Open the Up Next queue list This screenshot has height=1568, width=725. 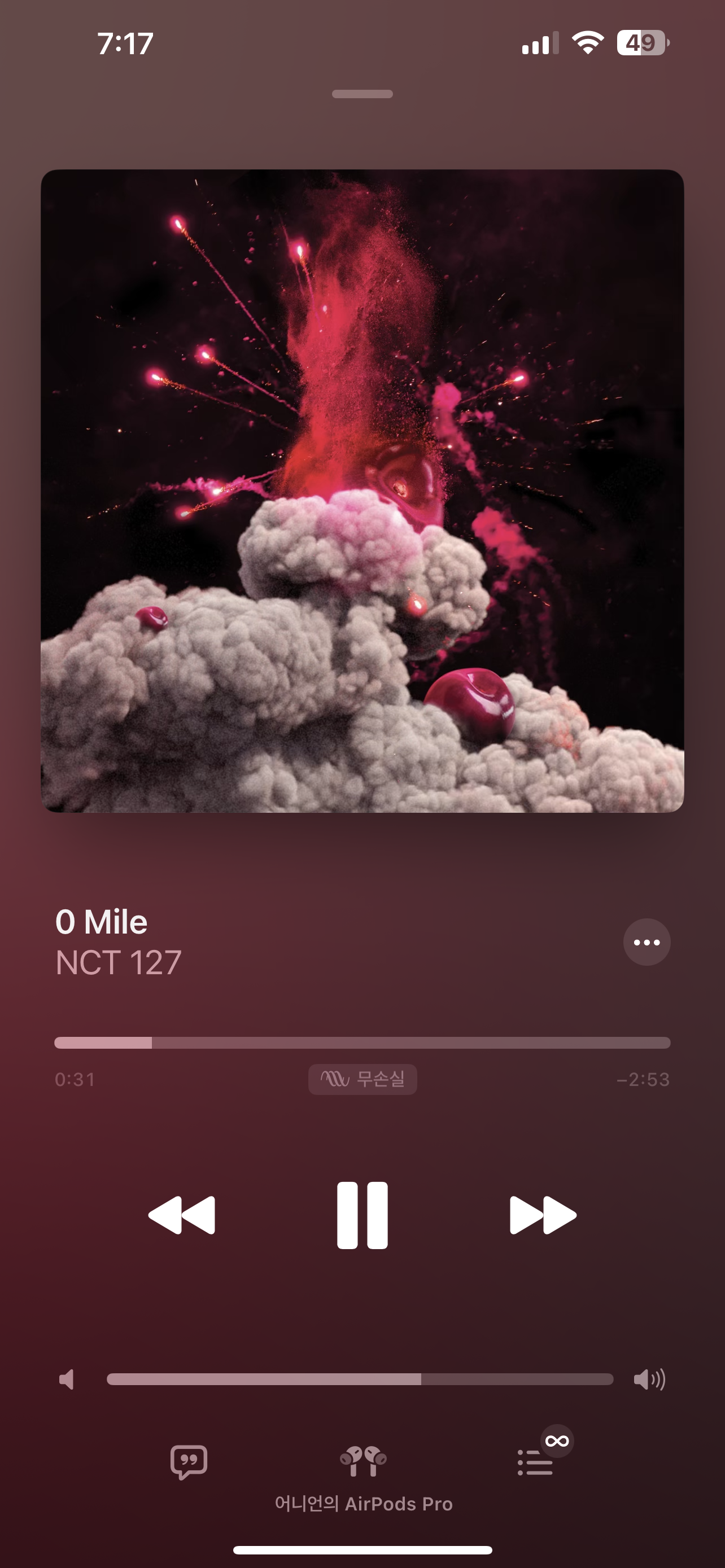535,1462
